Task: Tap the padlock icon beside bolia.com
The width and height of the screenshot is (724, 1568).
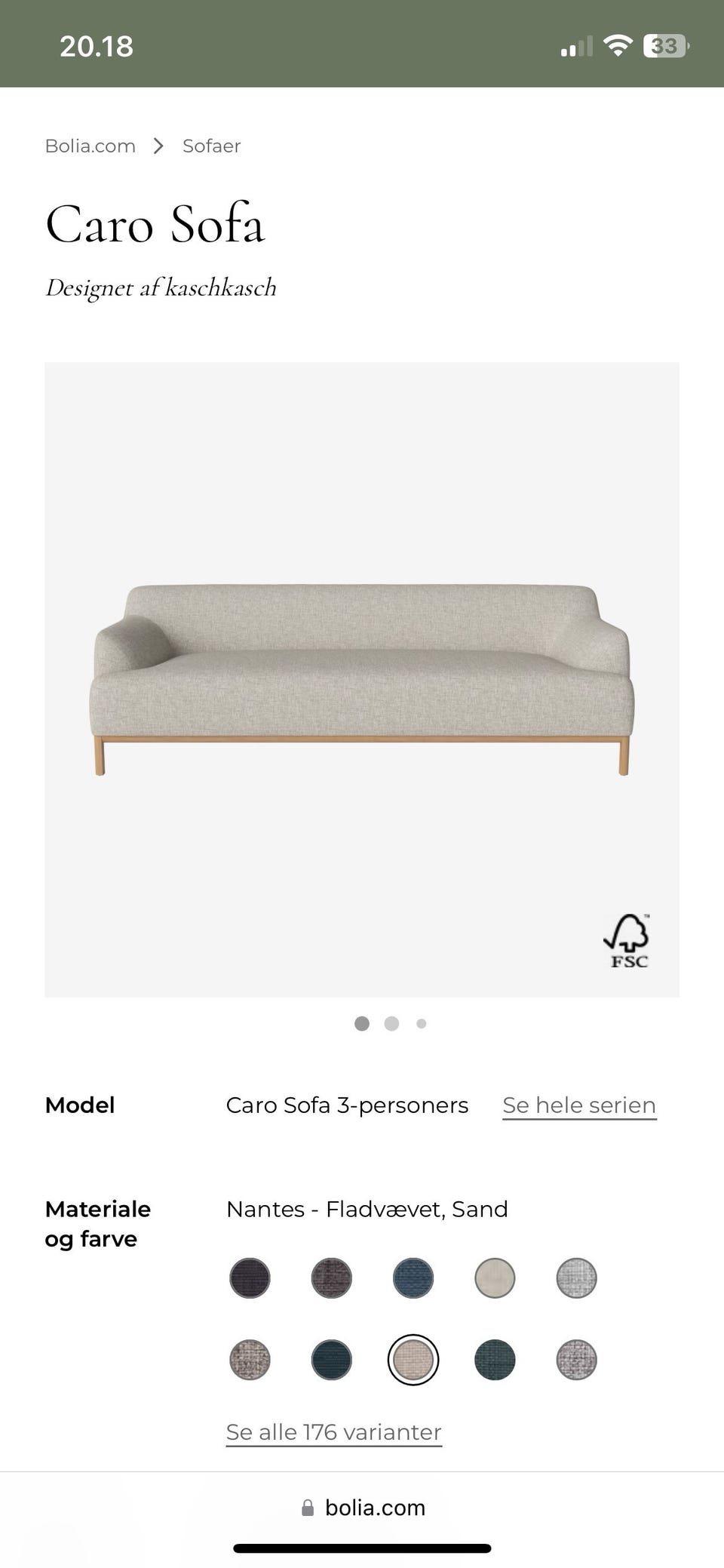Action: 308,1508
